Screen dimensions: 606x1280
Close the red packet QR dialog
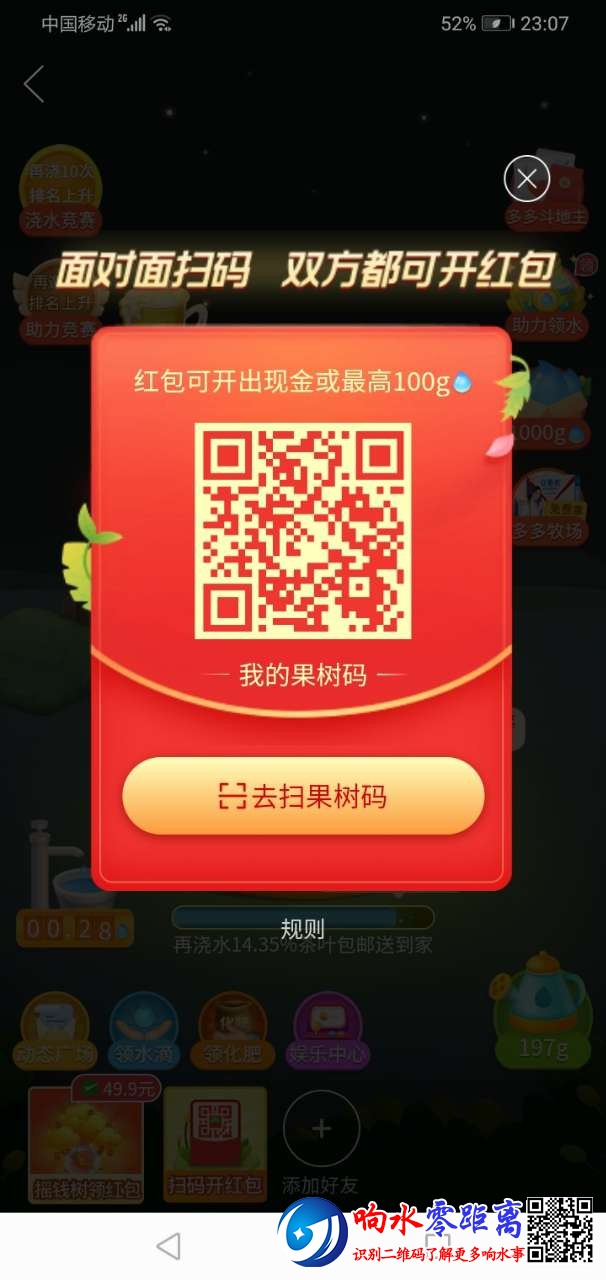click(527, 179)
